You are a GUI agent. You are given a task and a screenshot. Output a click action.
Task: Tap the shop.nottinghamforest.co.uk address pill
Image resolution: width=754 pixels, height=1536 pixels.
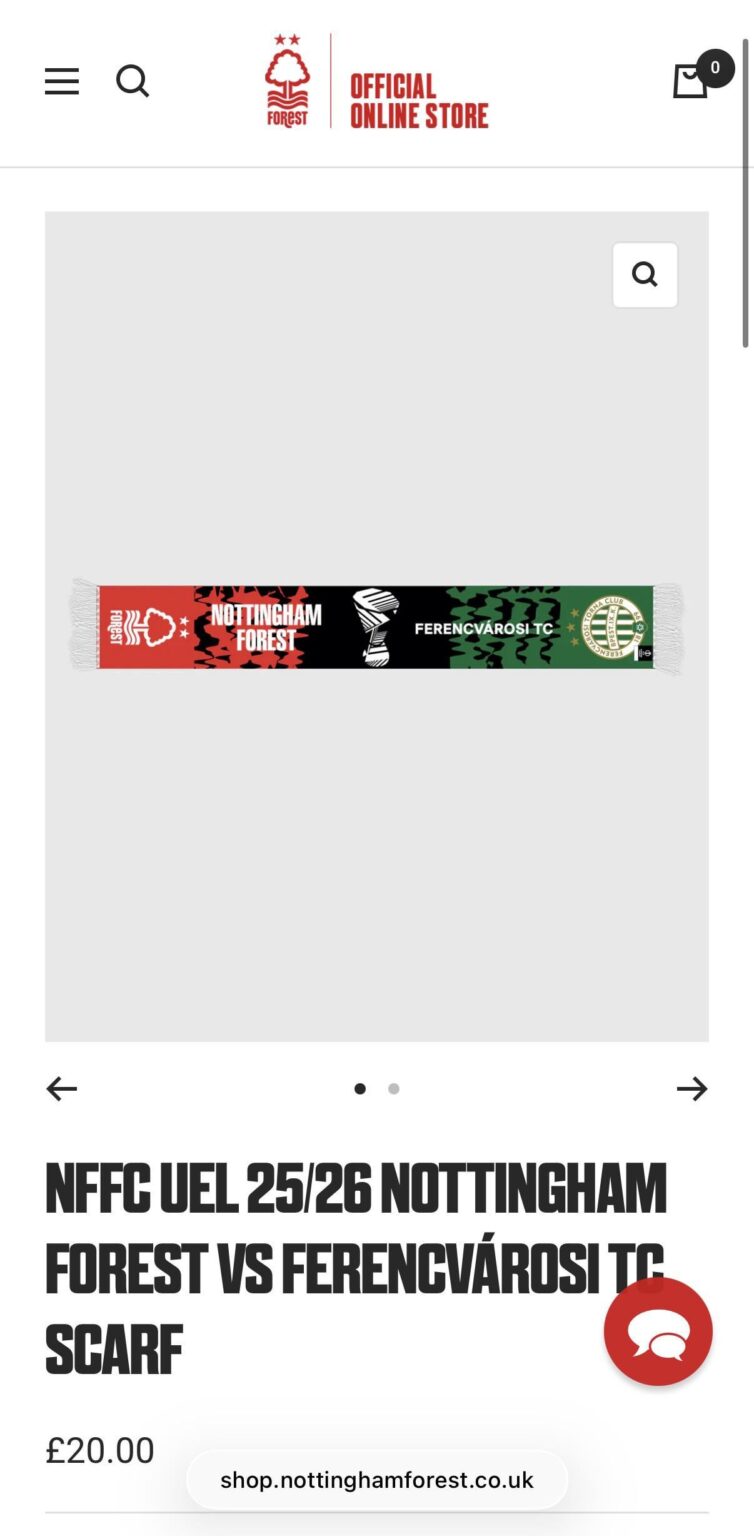point(376,1479)
